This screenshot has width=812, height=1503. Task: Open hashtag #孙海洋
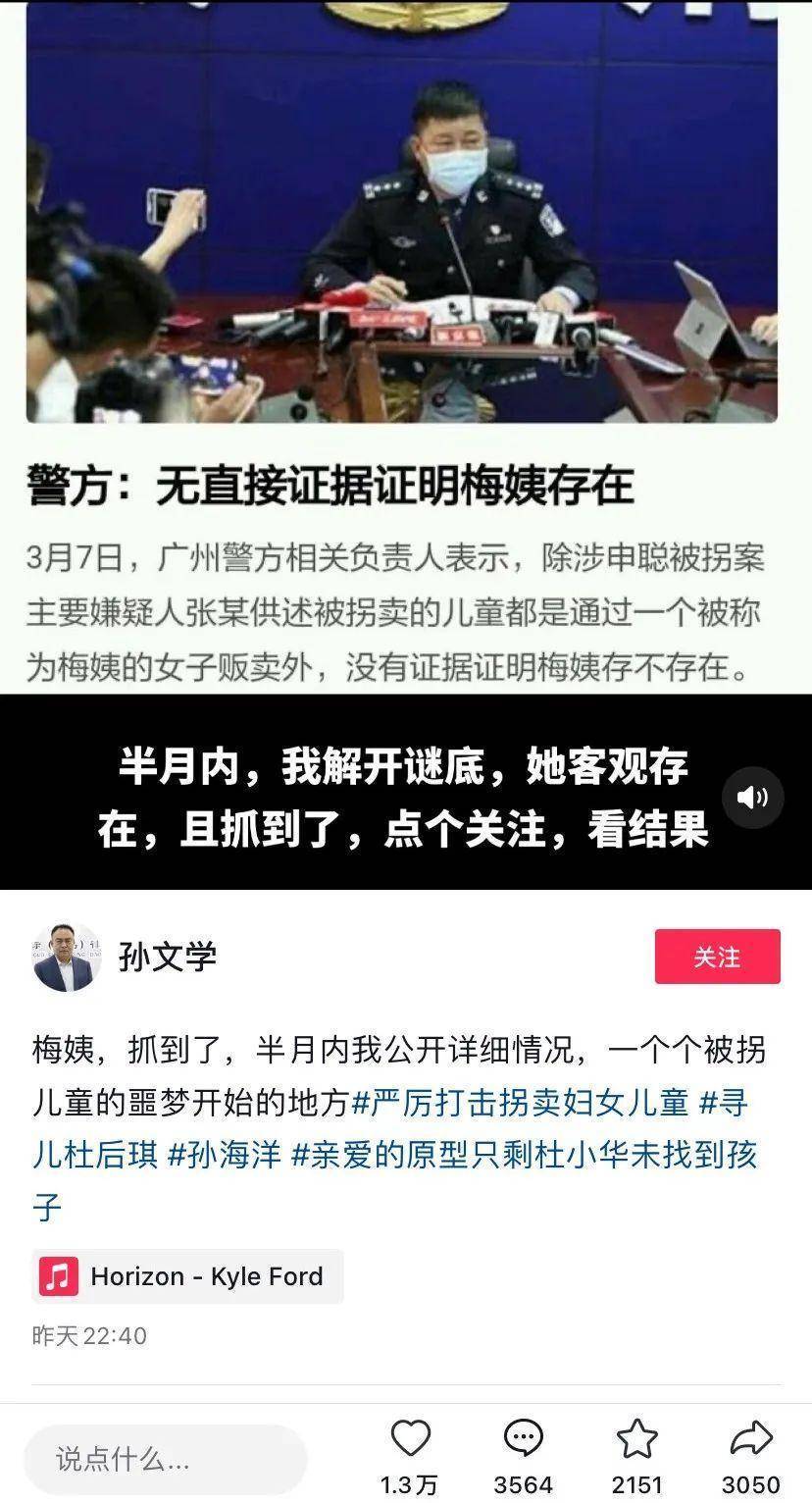(225, 1154)
